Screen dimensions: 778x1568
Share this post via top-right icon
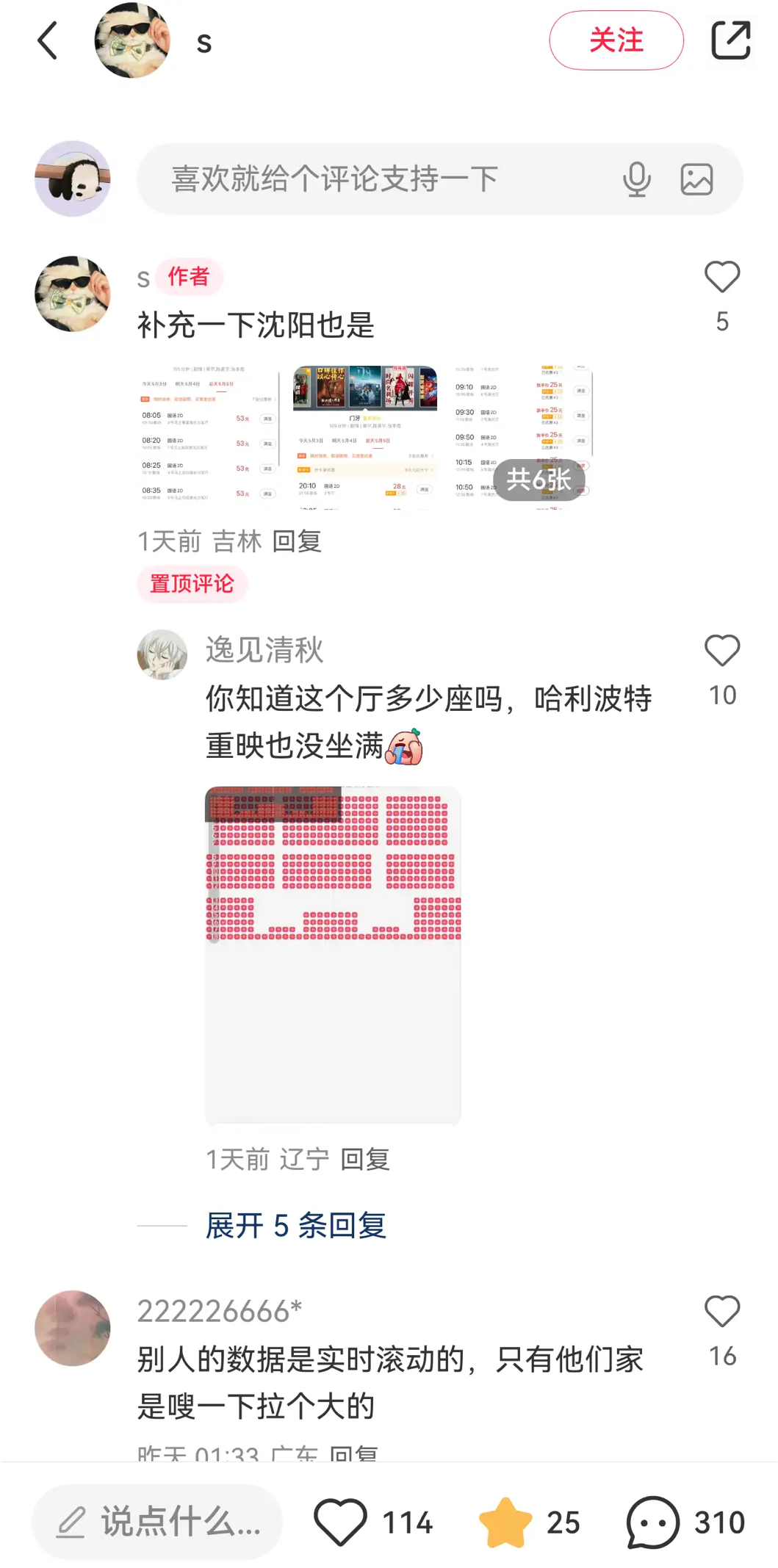pos(730,40)
